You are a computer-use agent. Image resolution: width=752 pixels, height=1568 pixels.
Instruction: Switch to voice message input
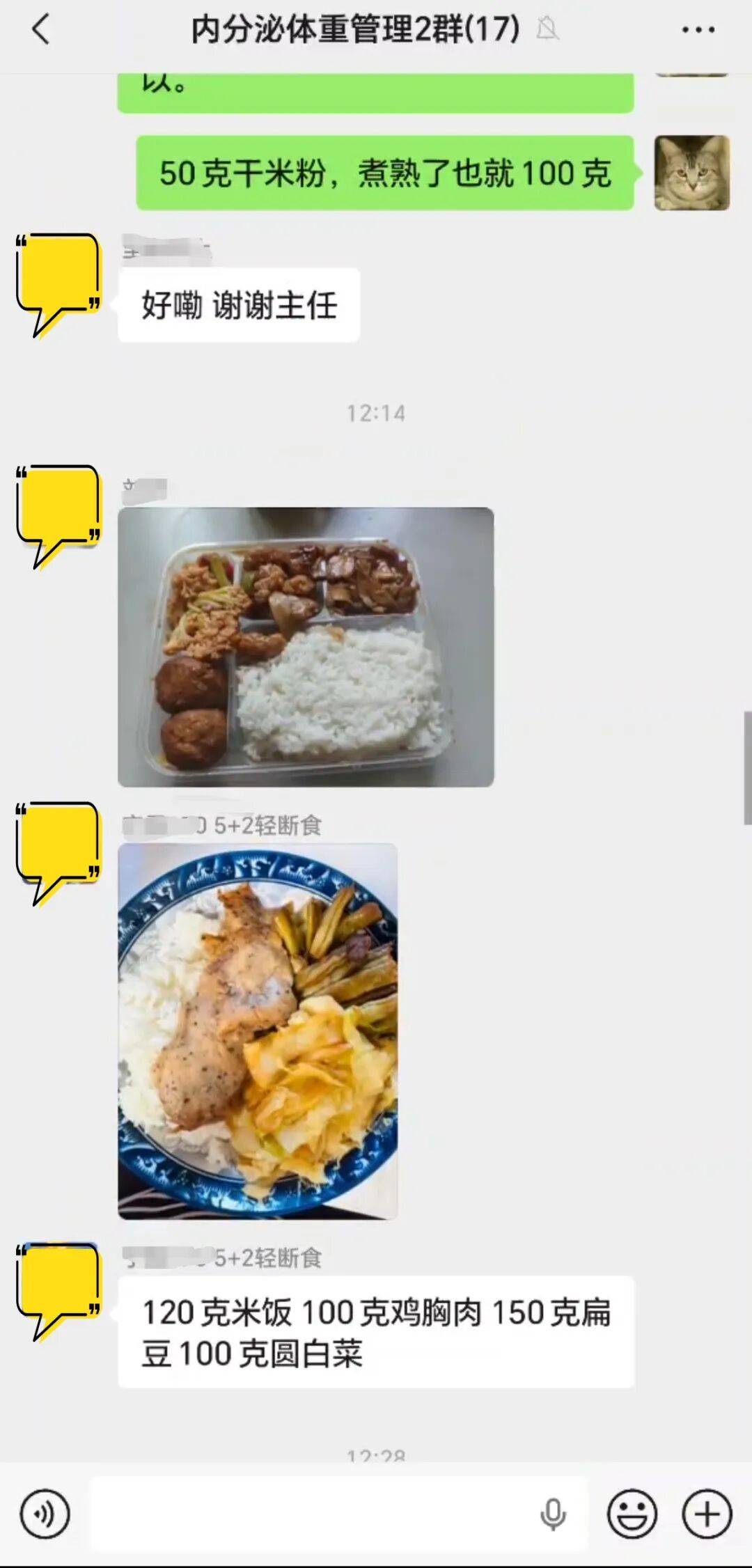[x=45, y=1514]
